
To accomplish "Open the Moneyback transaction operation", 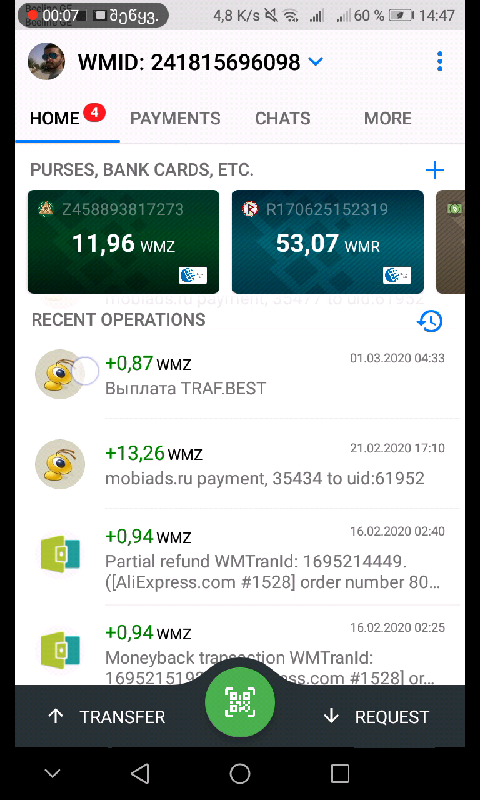I will click(x=240, y=646).
